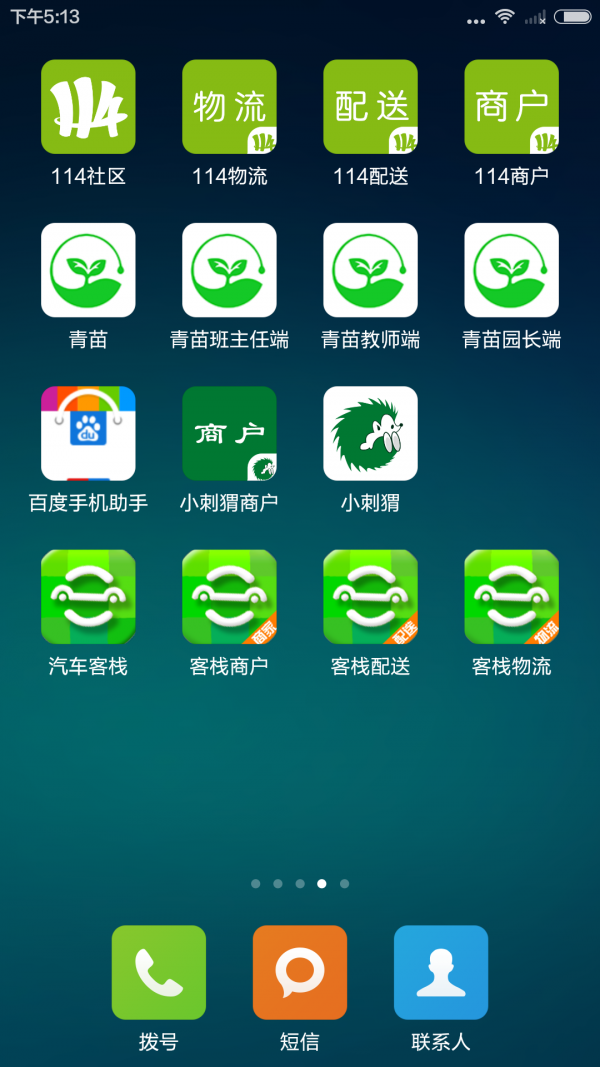600x1067 pixels.
Task: Start the 客栈配送 app
Action: pyautogui.click(x=370, y=596)
